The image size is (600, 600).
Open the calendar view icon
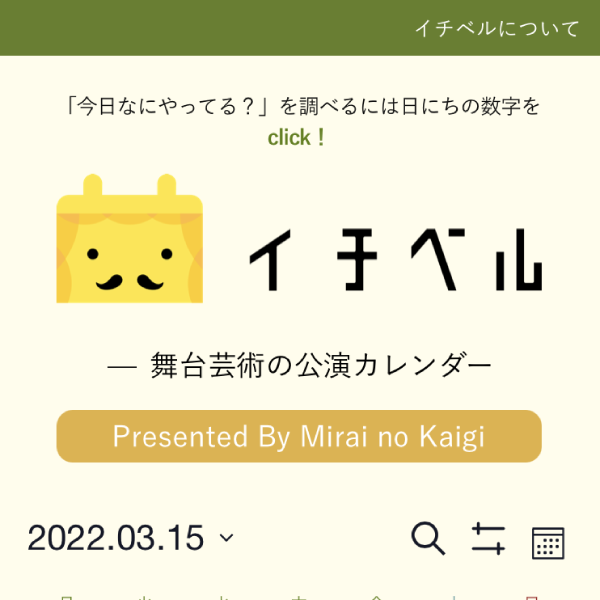point(548,541)
